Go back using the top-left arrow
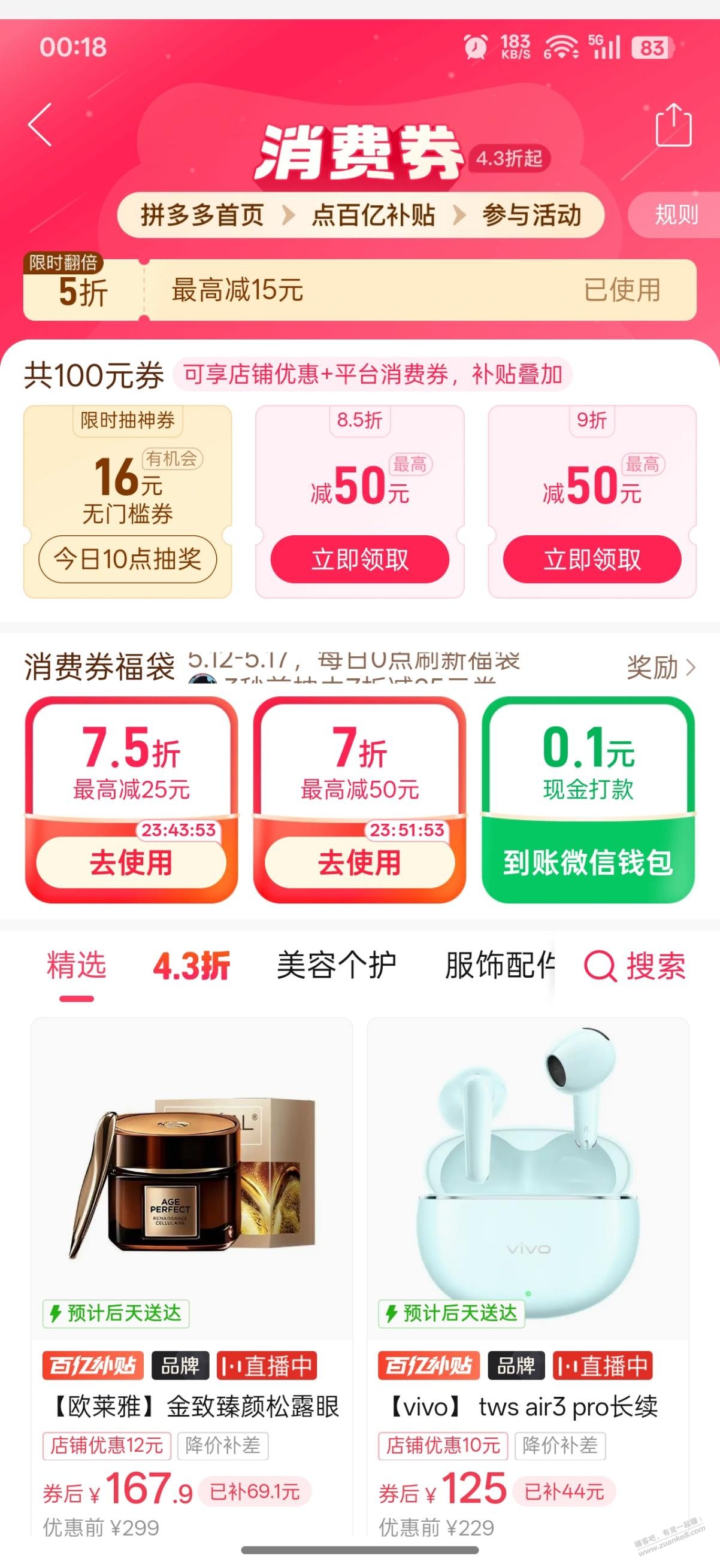 pyautogui.click(x=40, y=125)
